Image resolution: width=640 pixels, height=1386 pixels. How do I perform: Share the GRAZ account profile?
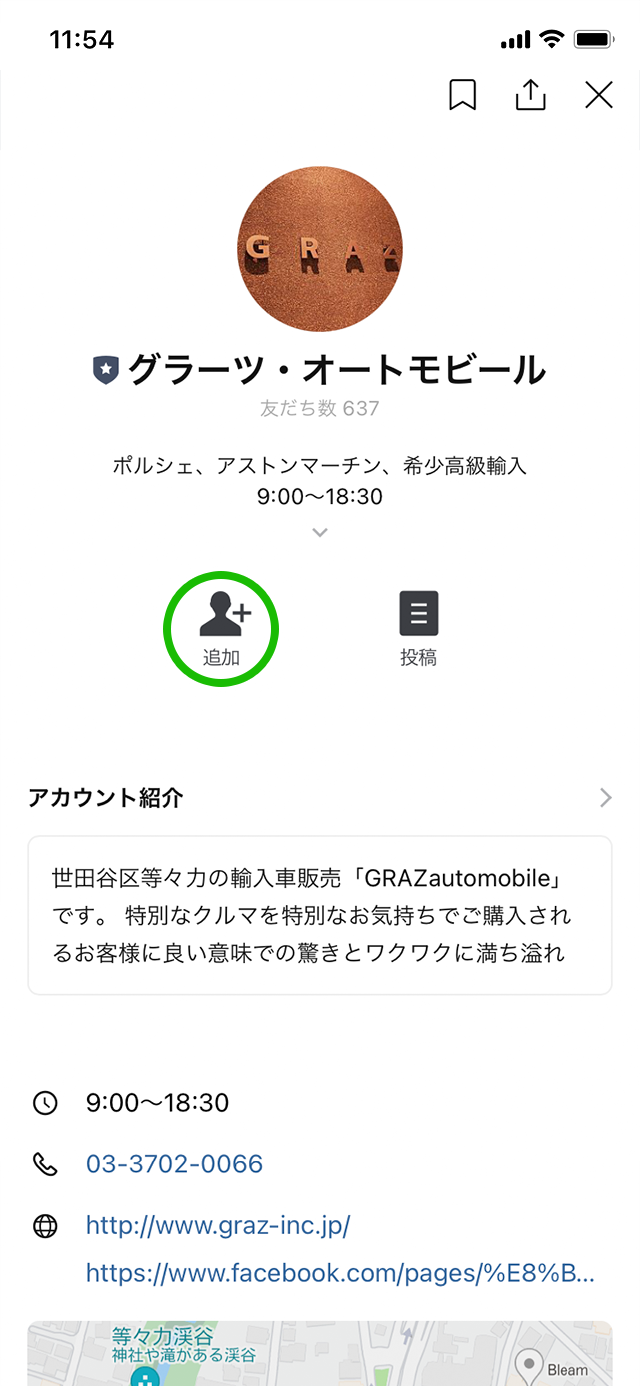pos(530,95)
